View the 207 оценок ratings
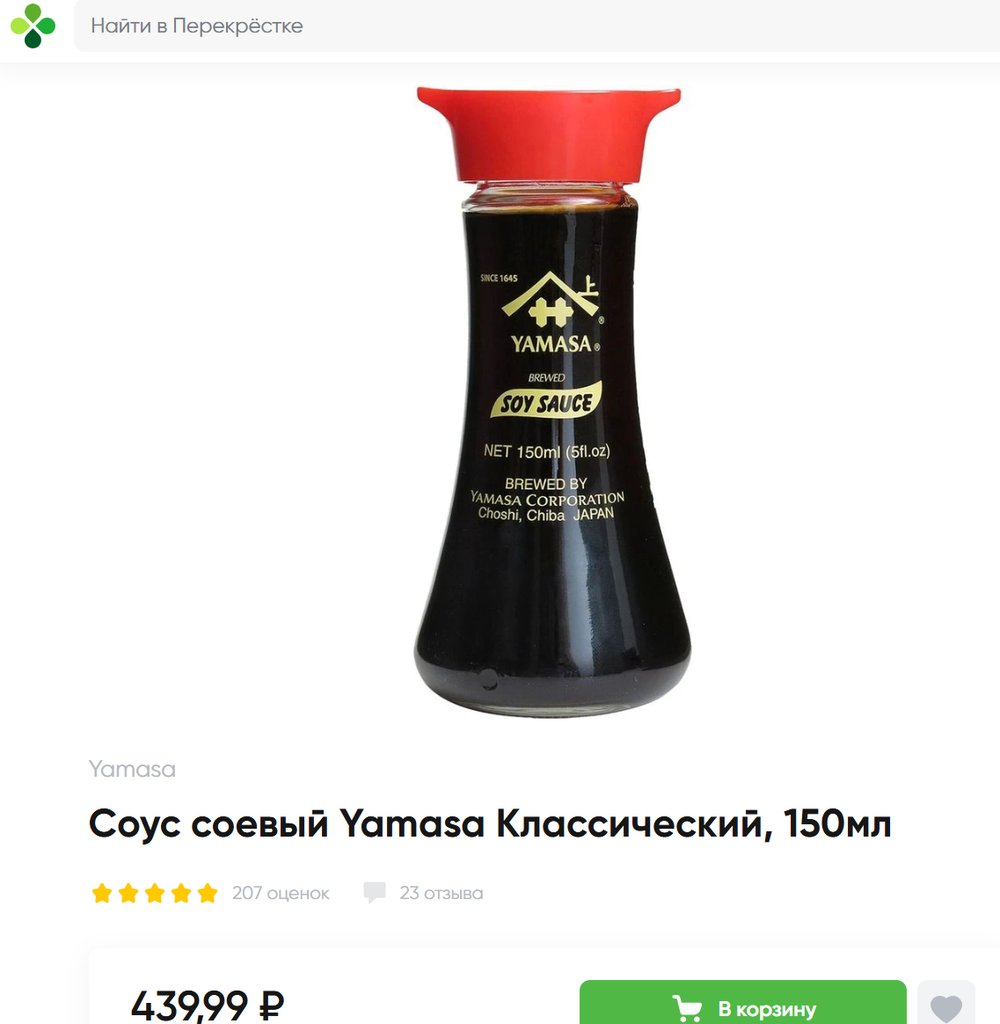The image size is (1000, 1024). click(280, 893)
